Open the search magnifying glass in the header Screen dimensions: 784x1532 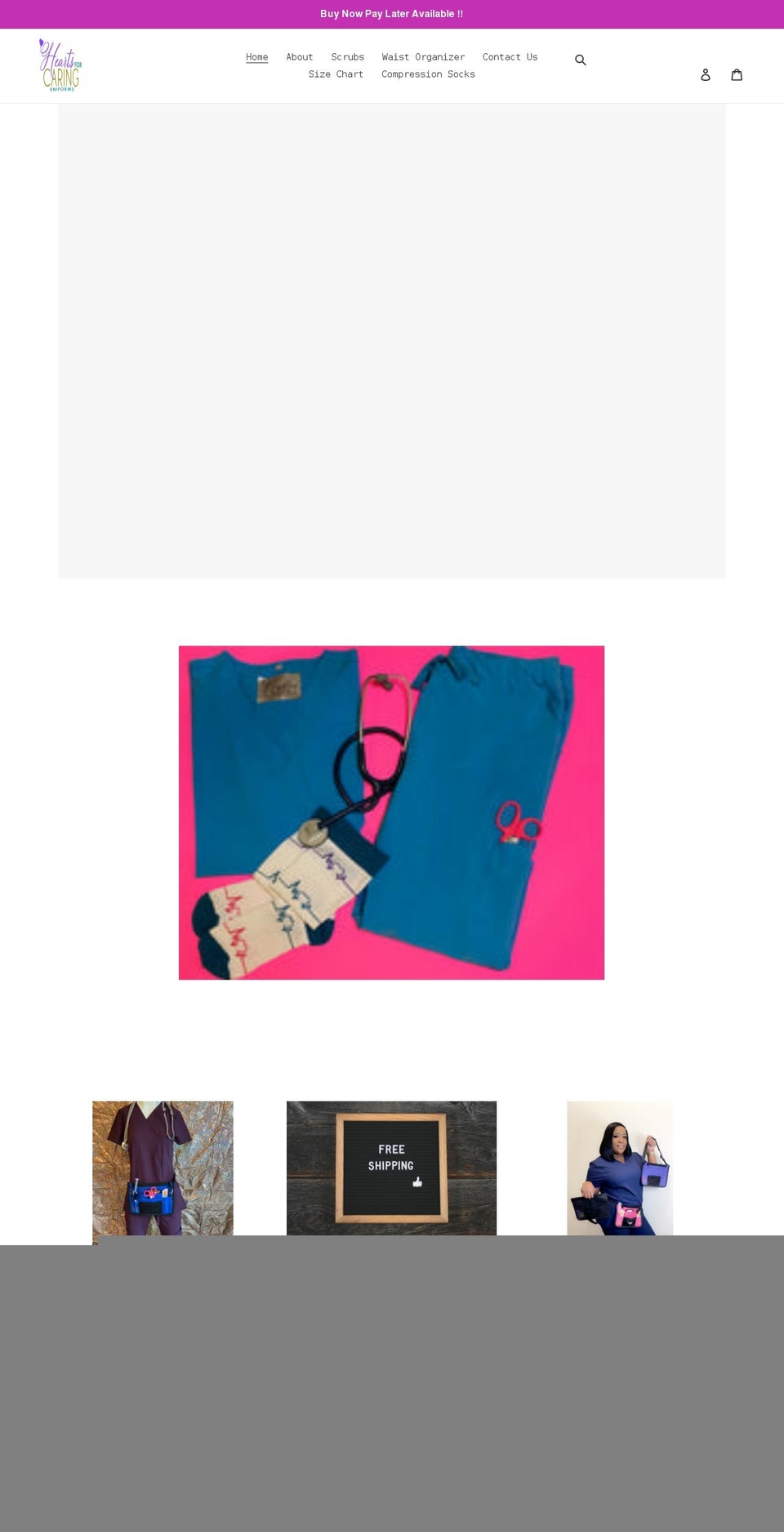[581, 60]
